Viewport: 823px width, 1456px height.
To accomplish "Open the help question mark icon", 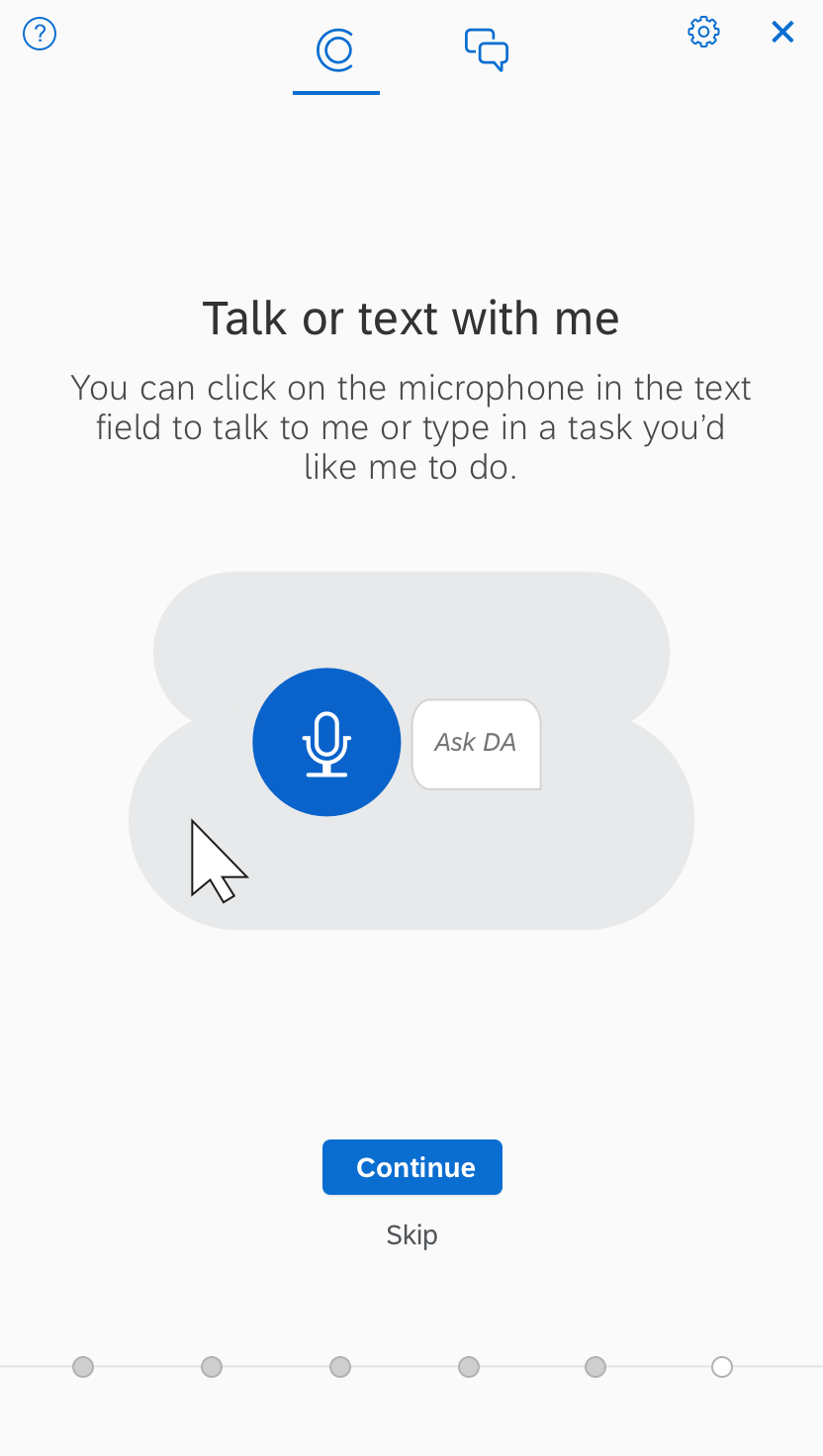I will (40, 35).
